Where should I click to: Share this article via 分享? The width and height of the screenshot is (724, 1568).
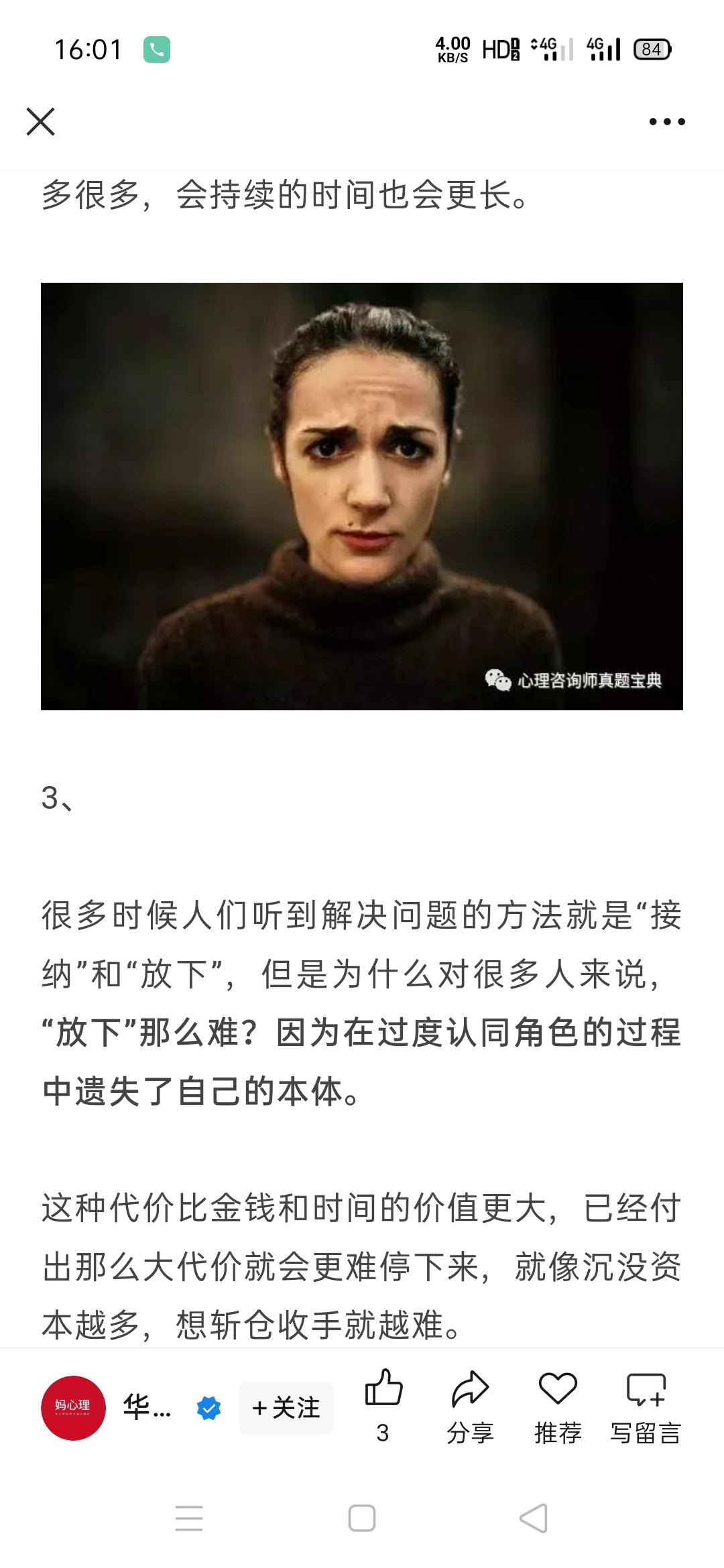pyautogui.click(x=470, y=1404)
